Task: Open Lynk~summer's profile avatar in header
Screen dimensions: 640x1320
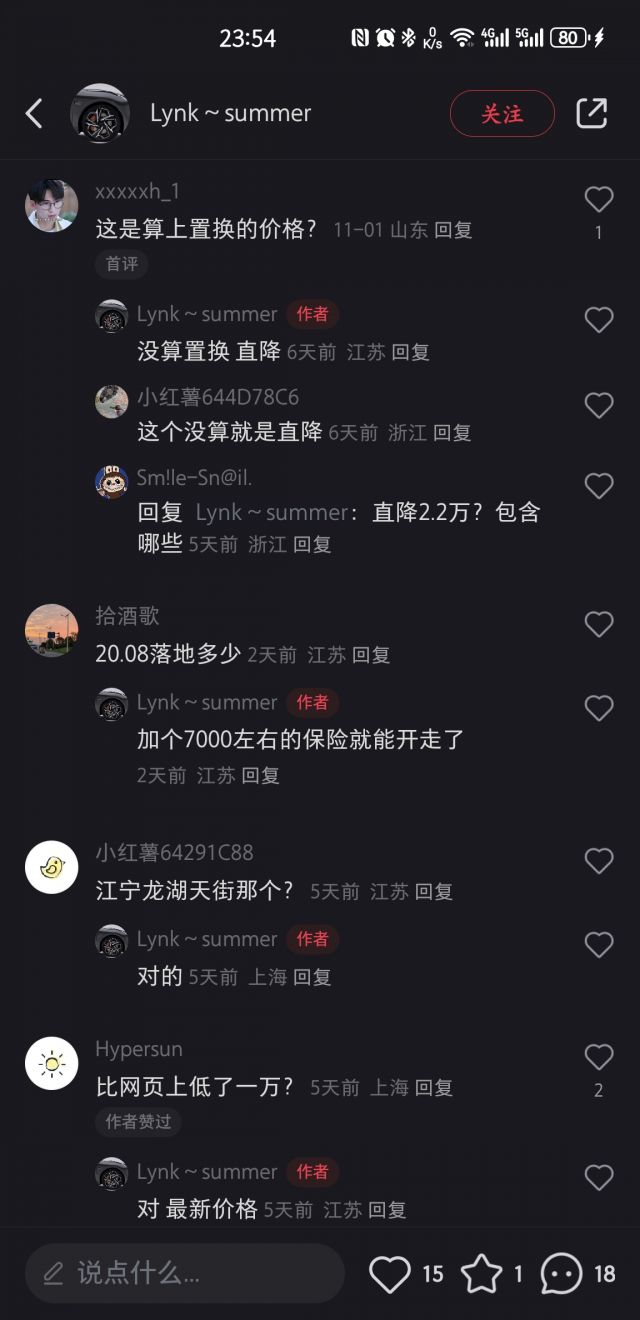Action: tap(100, 113)
